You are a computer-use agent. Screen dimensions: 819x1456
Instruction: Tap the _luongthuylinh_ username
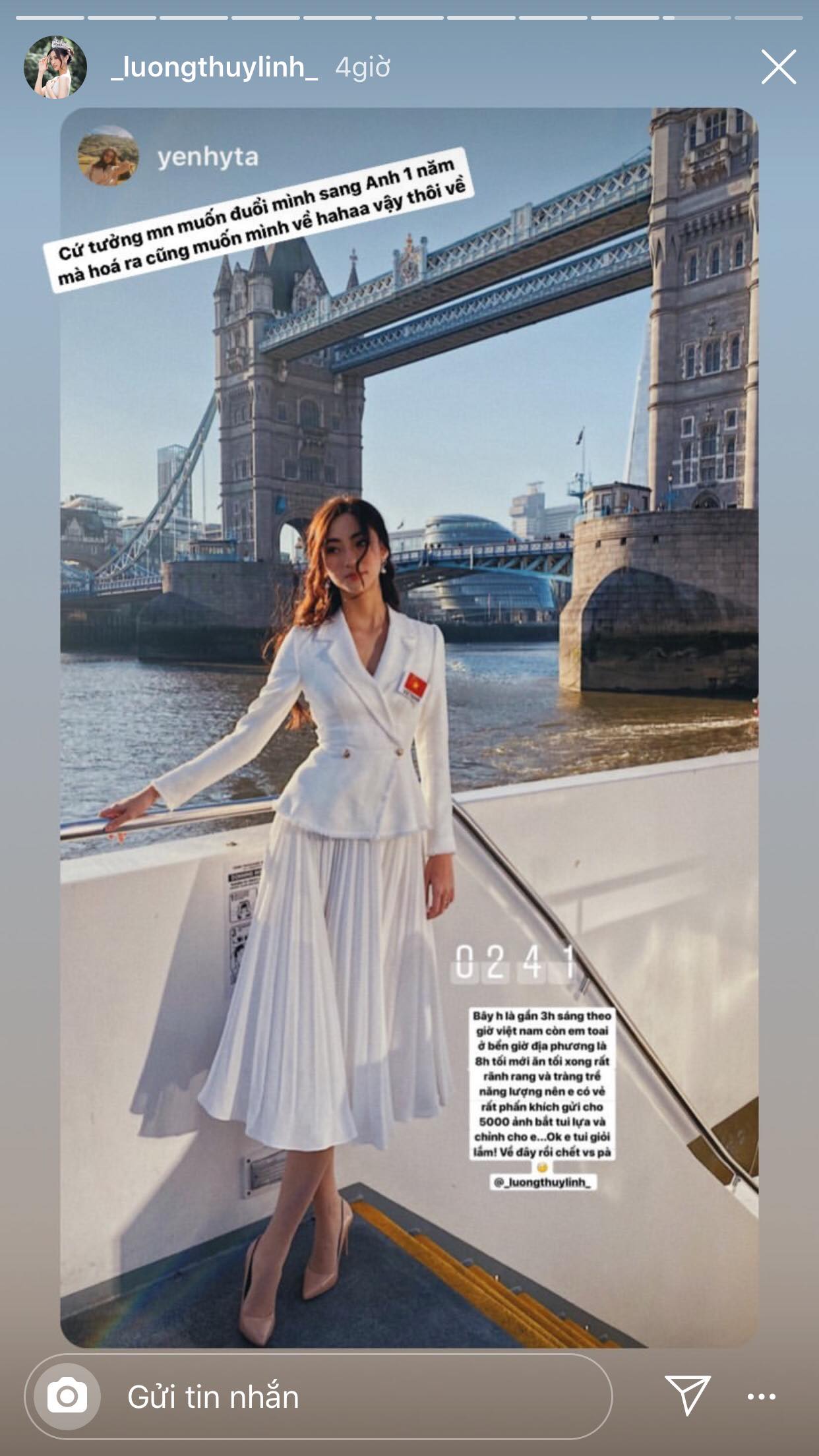click(x=214, y=67)
